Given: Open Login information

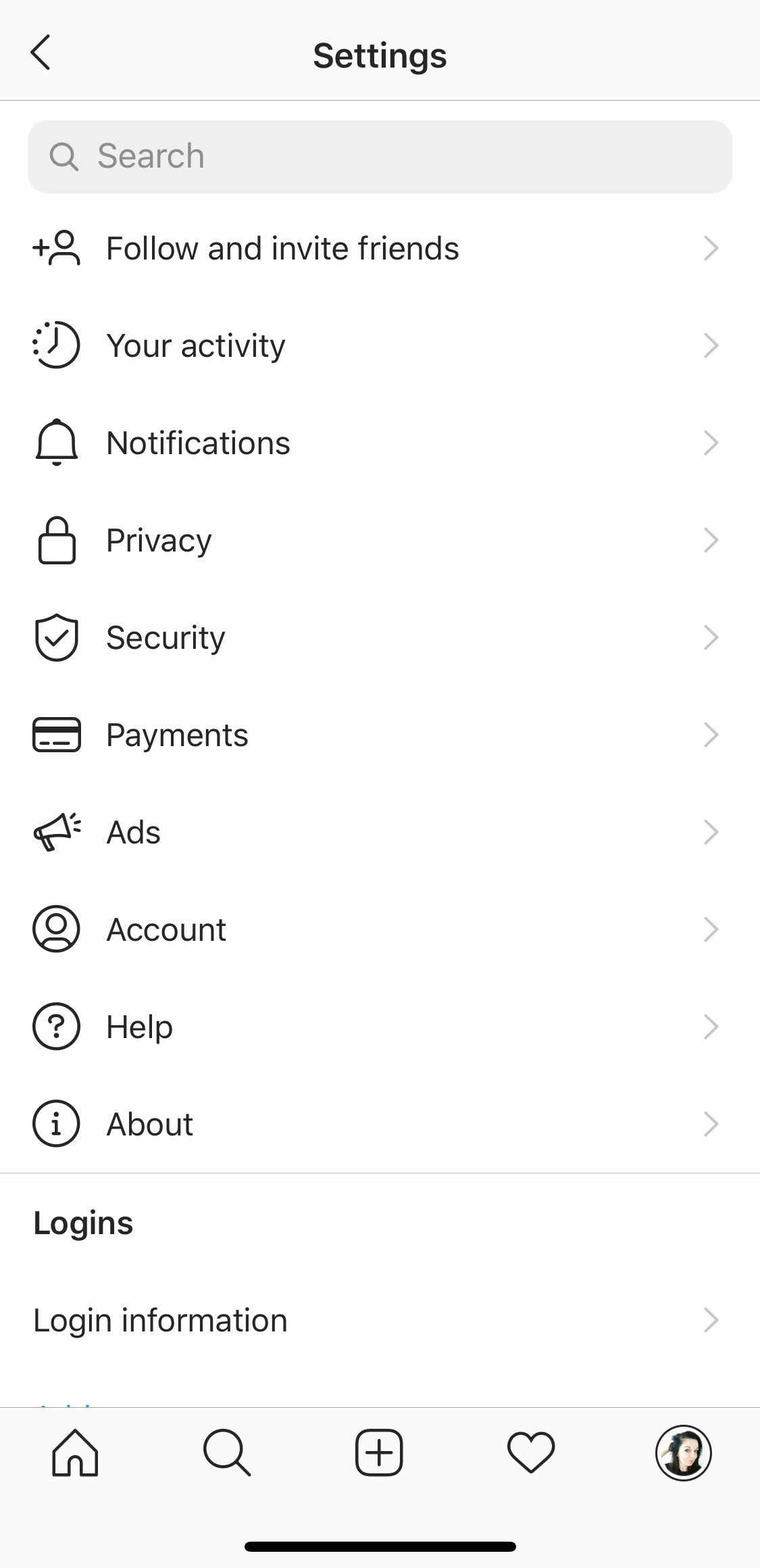Looking at the screenshot, I should (380, 1320).
